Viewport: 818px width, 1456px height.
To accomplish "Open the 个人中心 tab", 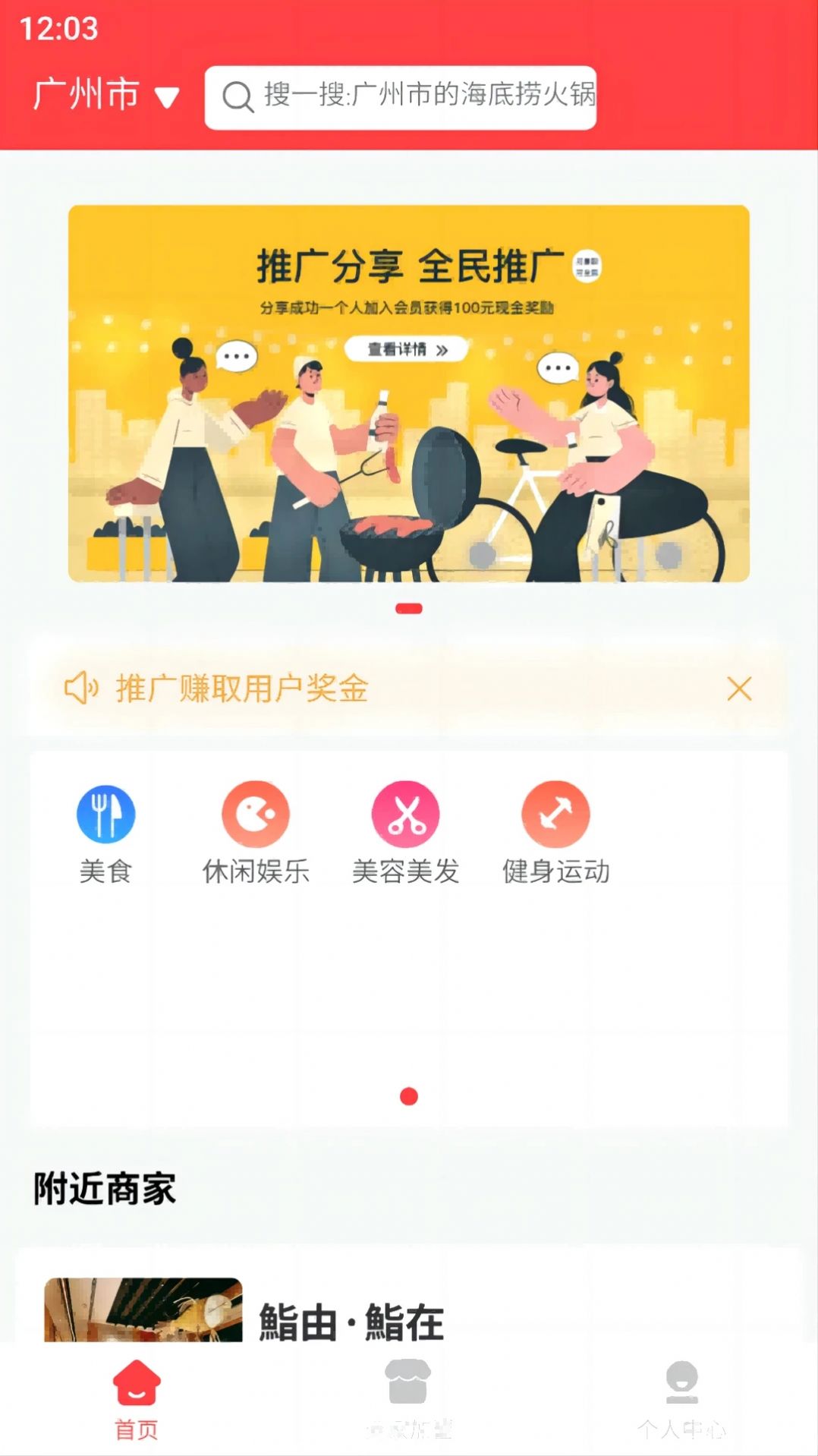I will 681,1399.
